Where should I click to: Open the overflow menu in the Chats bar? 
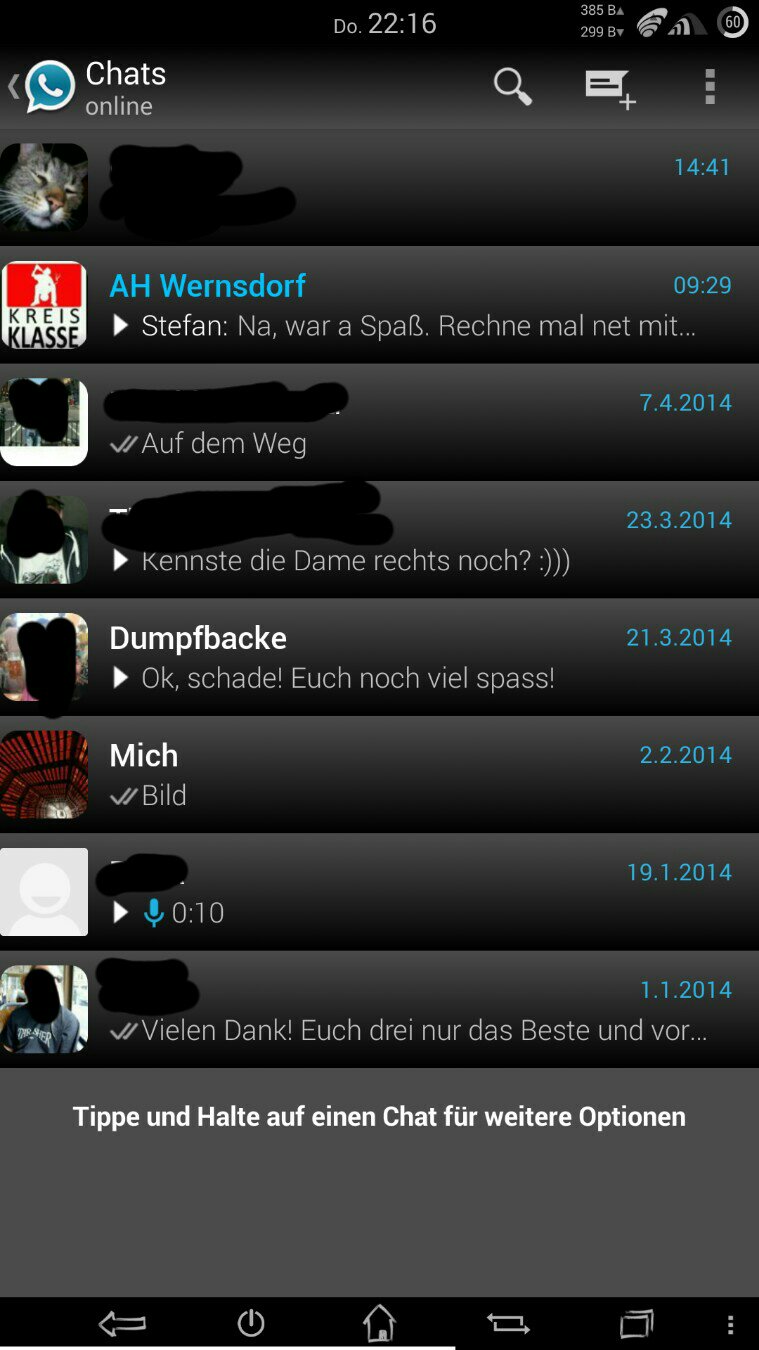[710, 87]
